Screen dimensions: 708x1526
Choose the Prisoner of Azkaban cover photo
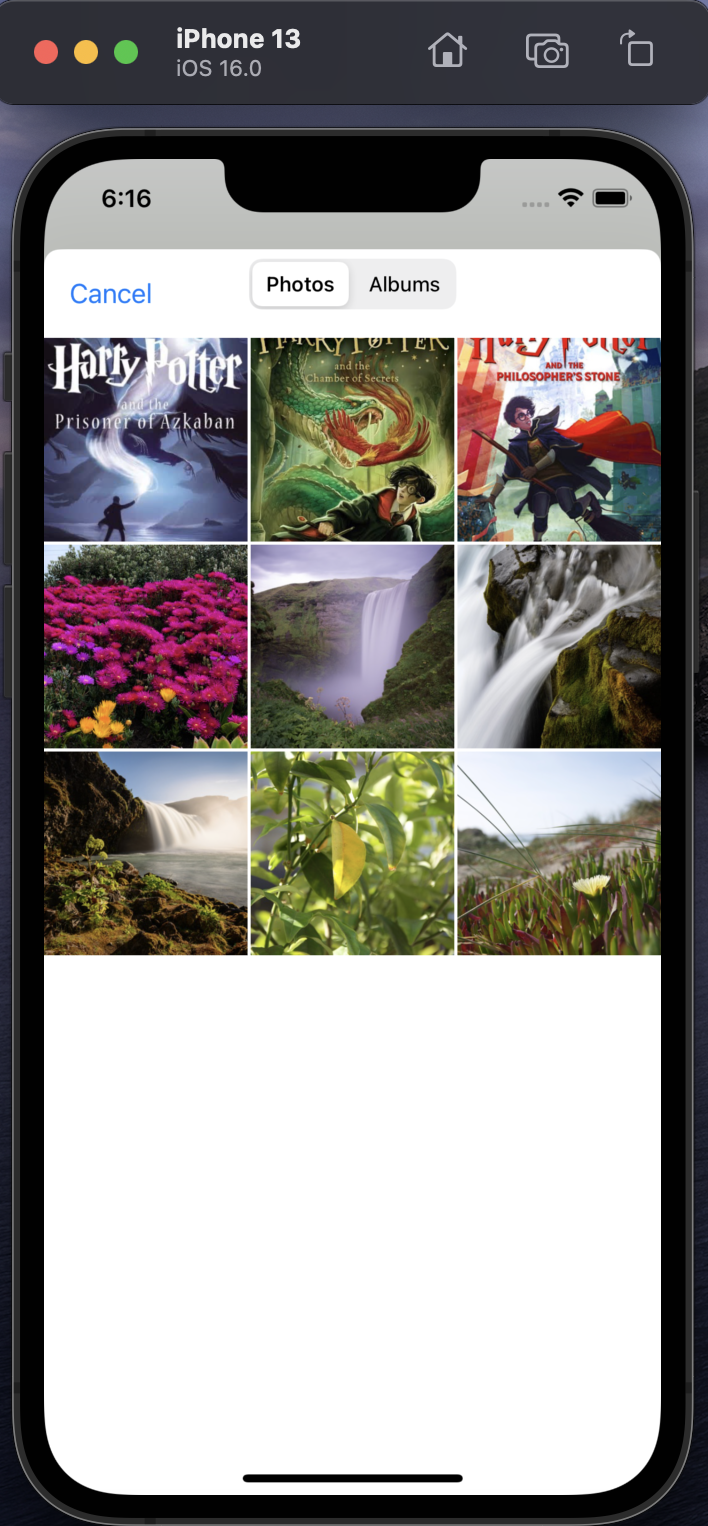[x=146, y=440]
